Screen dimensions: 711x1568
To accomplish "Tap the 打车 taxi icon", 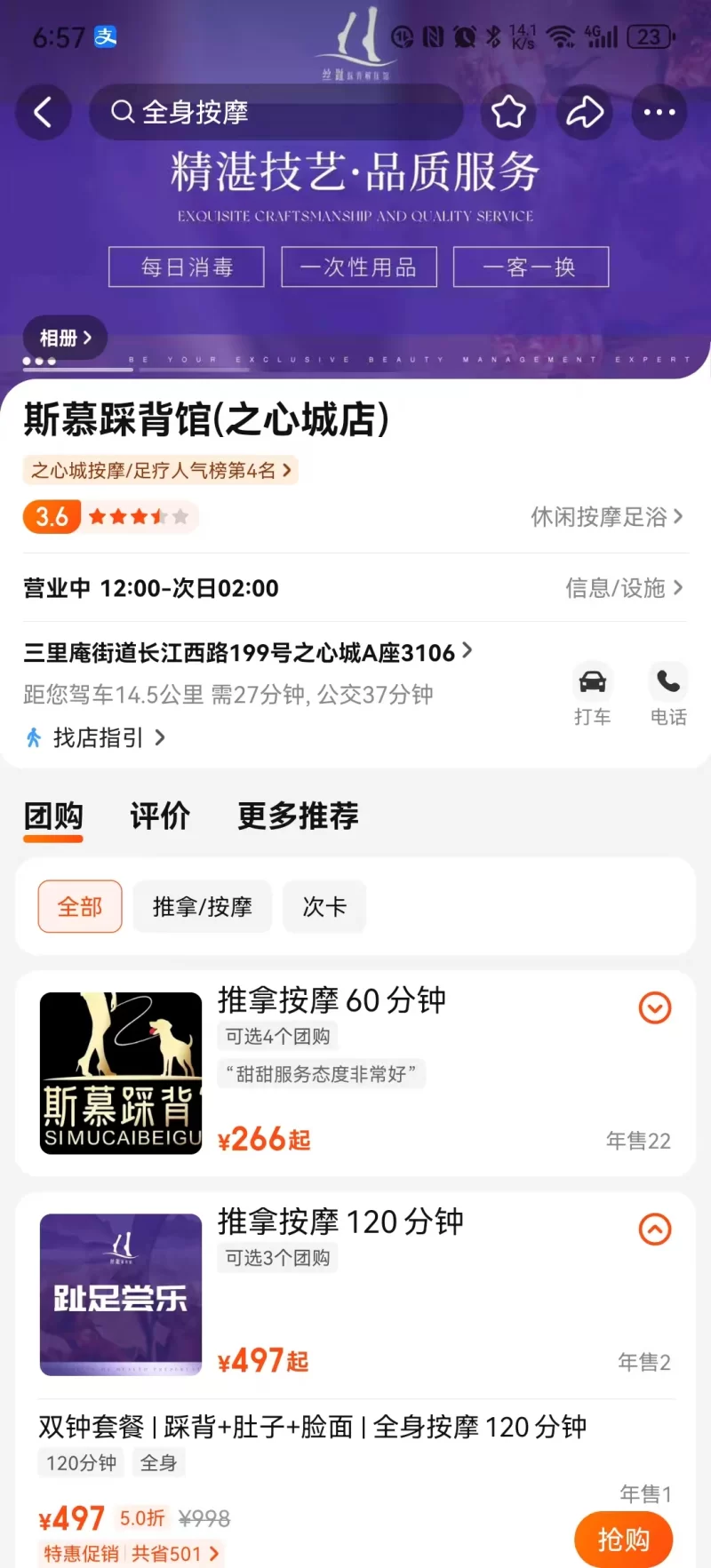I will coord(593,682).
